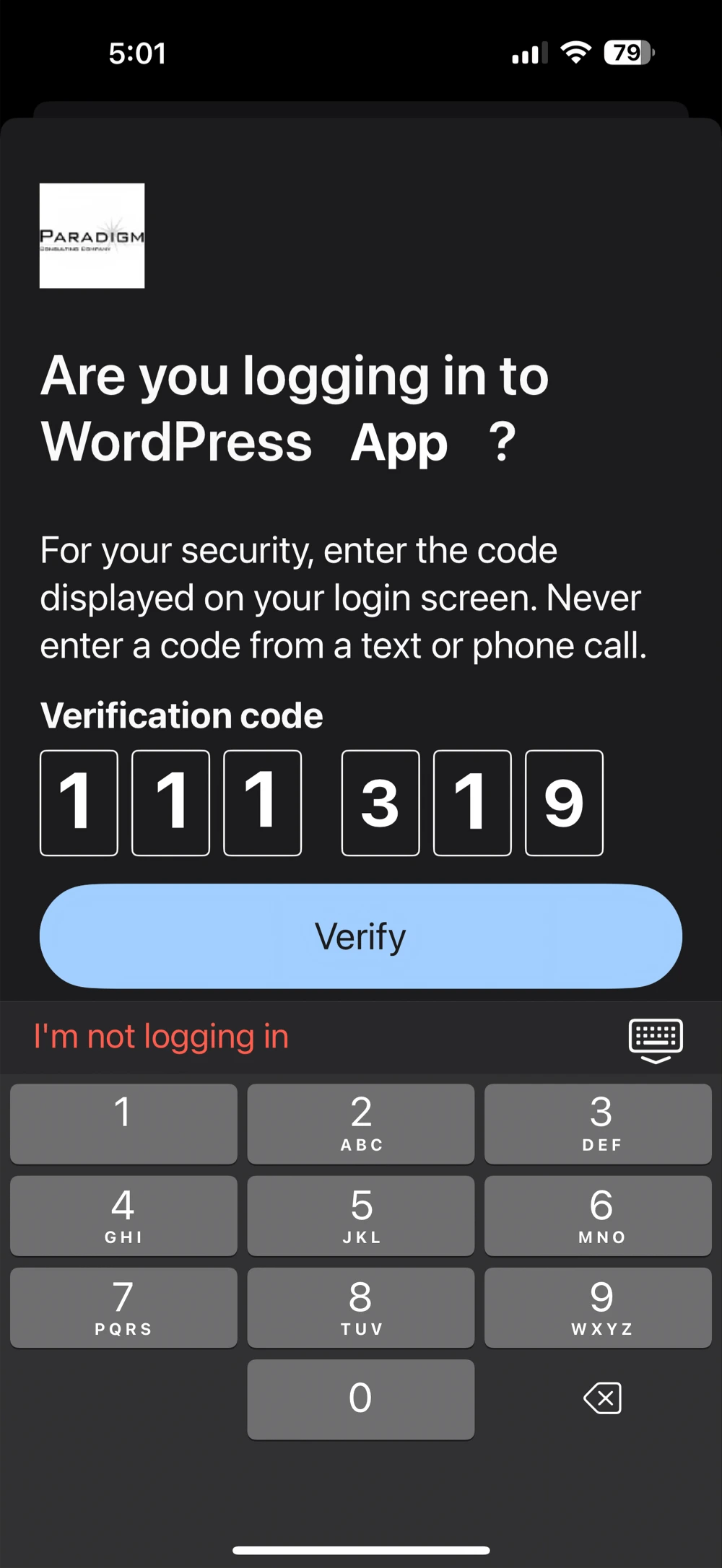Tap the code box containing digit 3
The height and width of the screenshot is (1568, 722).
(380, 803)
